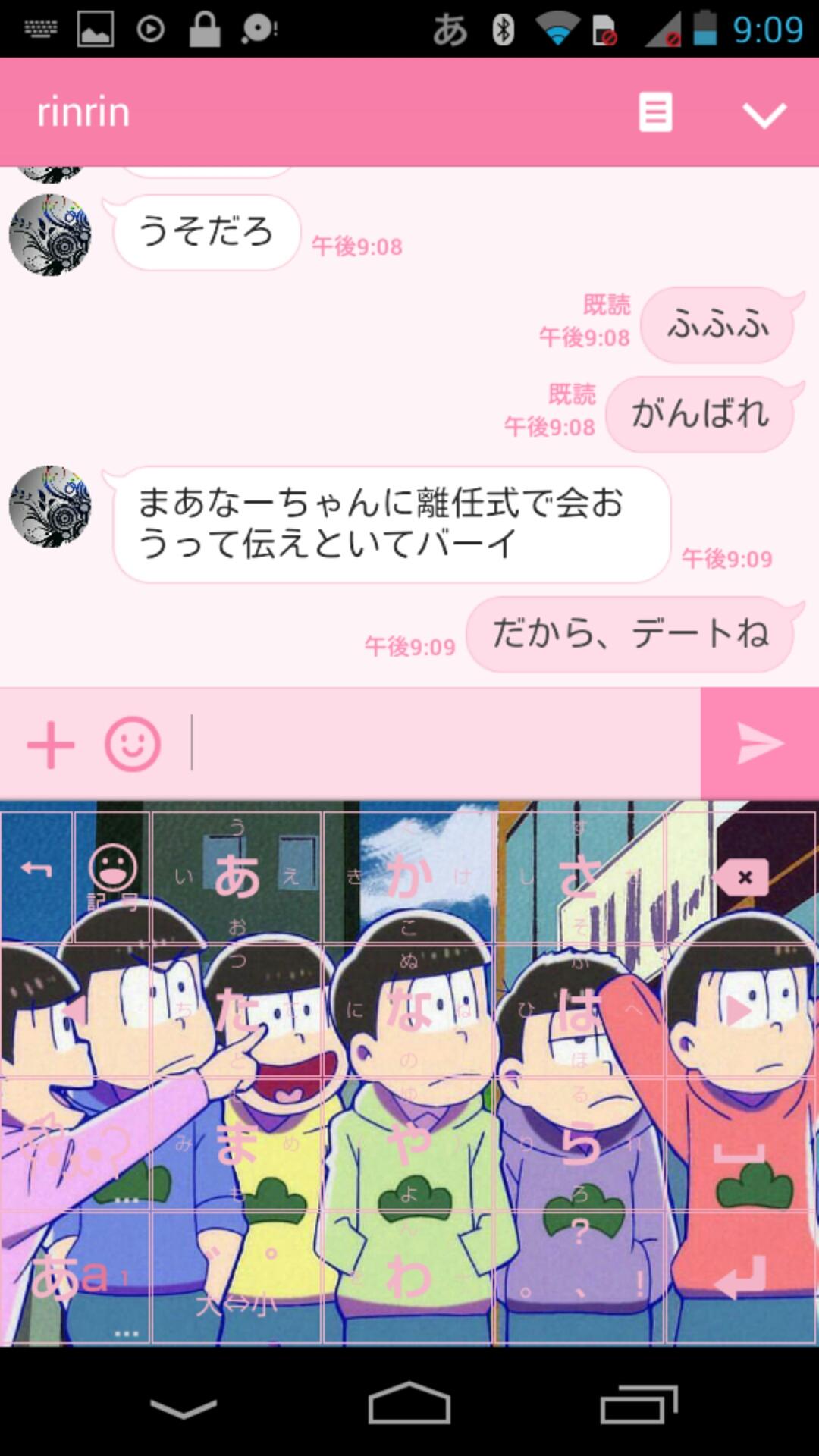
Task: Collapse the chat with the down chevron
Action: 764,114
